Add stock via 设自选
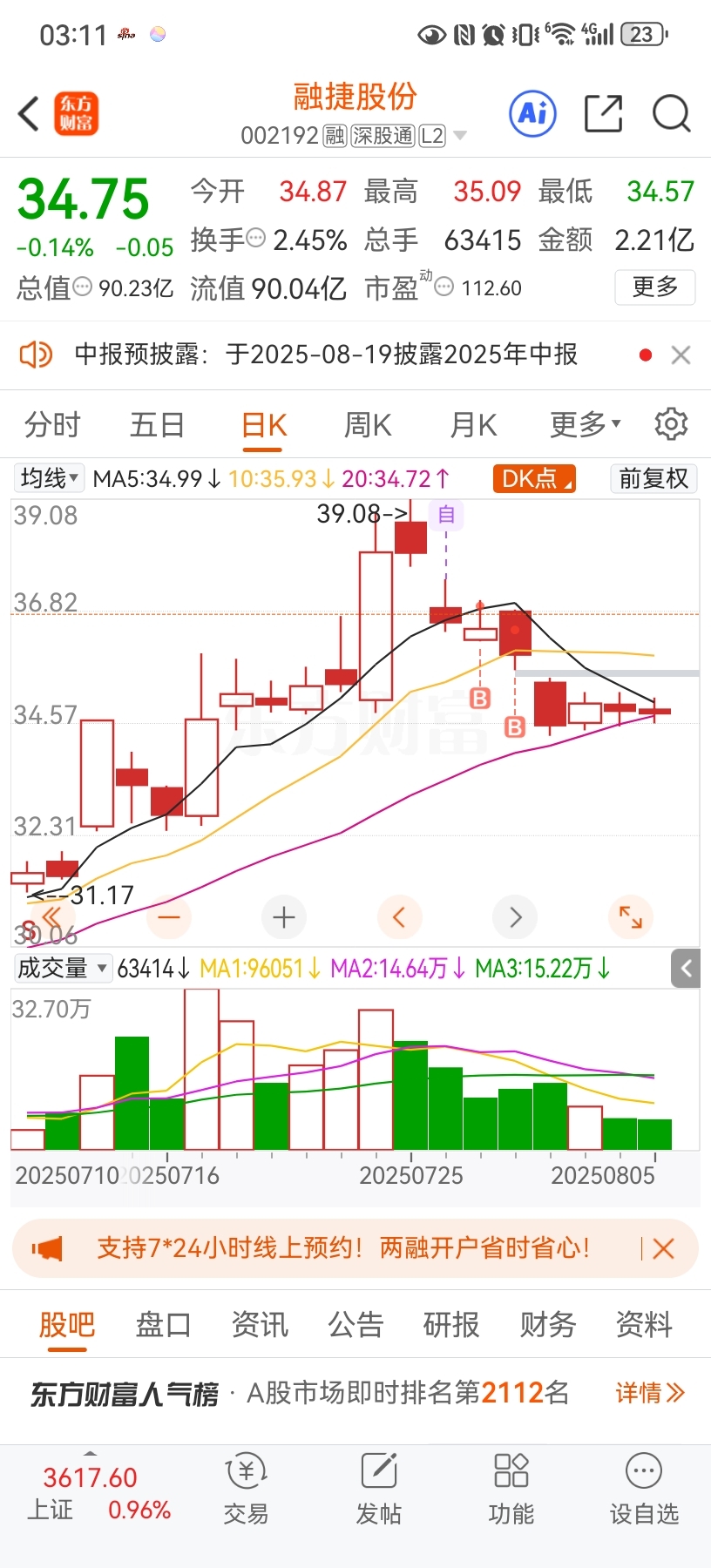 (x=644, y=1490)
